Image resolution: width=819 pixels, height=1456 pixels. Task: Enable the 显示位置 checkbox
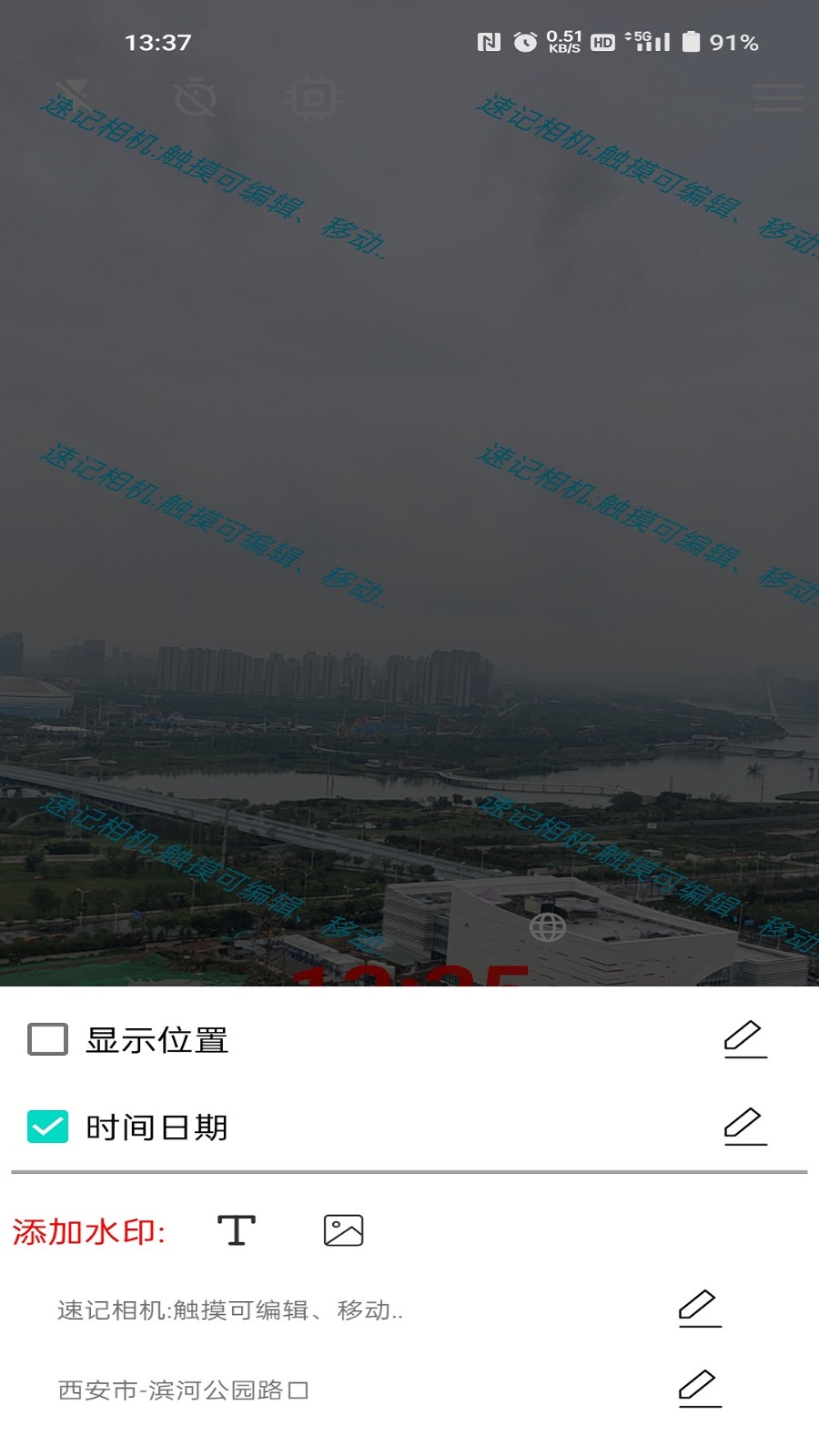[x=46, y=1039]
